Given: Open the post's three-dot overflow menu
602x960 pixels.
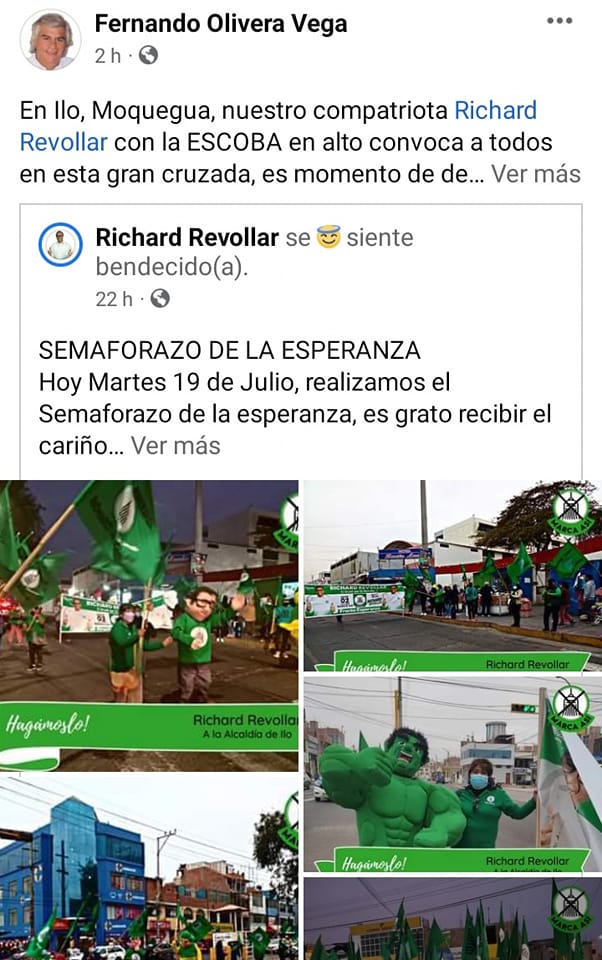Looking at the screenshot, I should click(559, 21).
